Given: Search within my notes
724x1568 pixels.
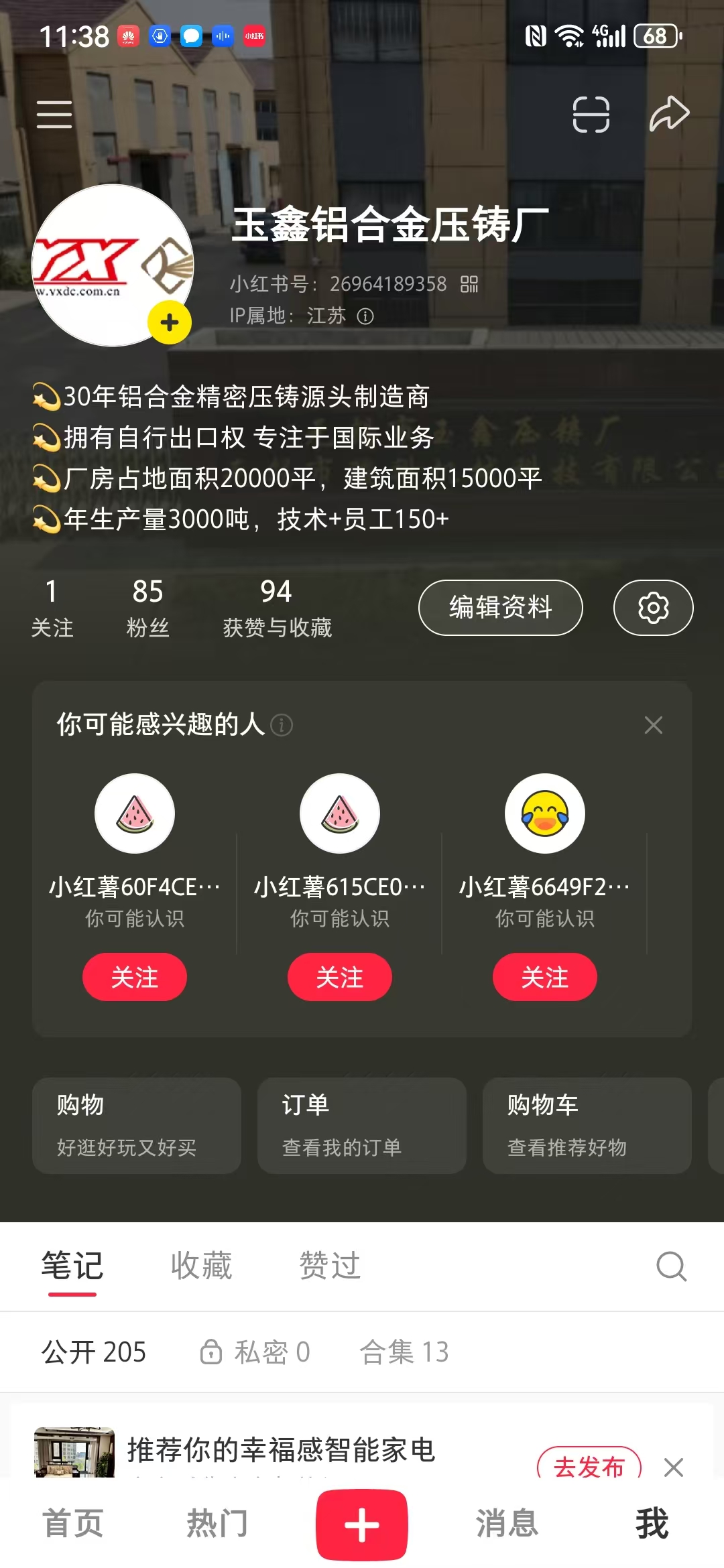Looking at the screenshot, I should coord(671,1266).
